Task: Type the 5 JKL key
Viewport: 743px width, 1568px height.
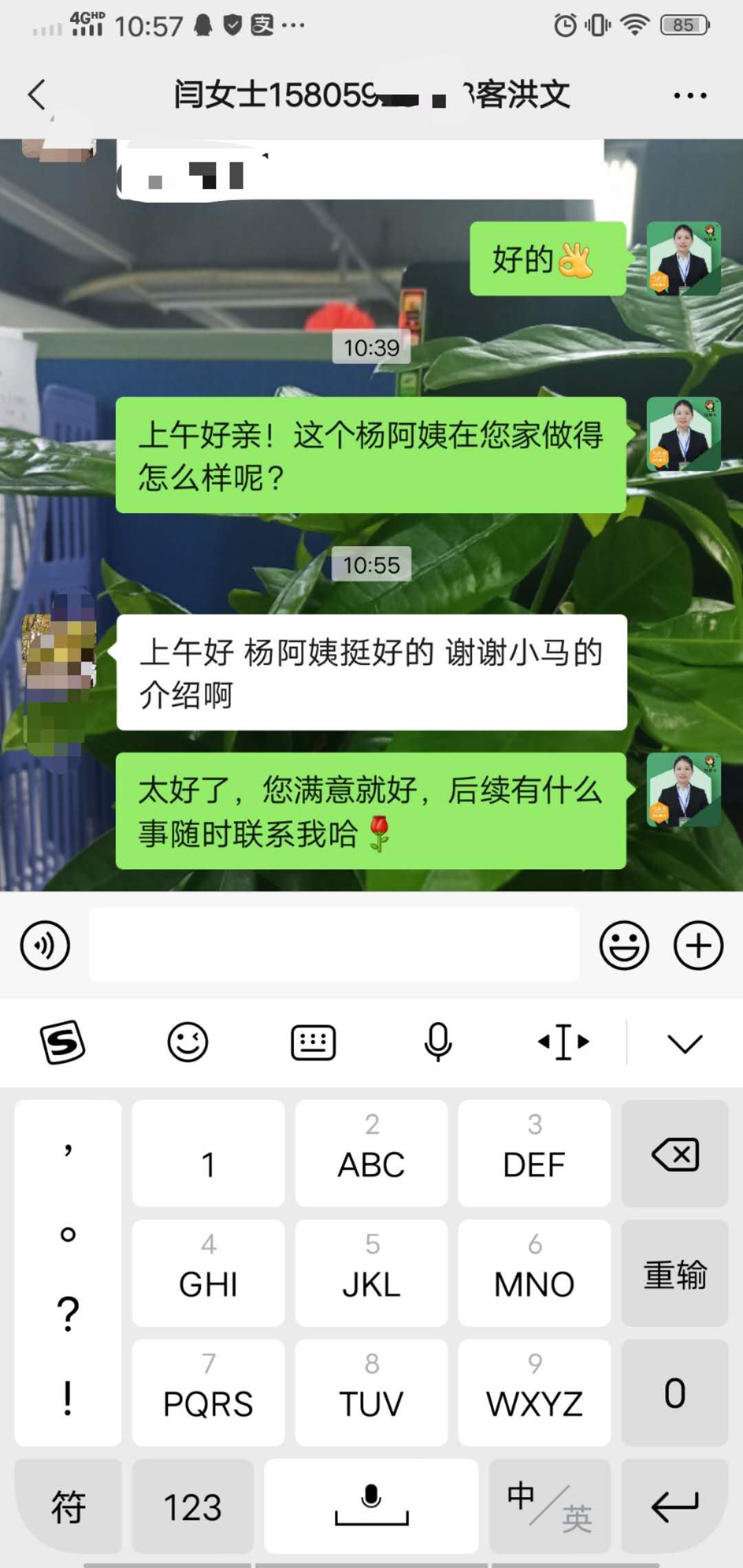Action: click(371, 1274)
